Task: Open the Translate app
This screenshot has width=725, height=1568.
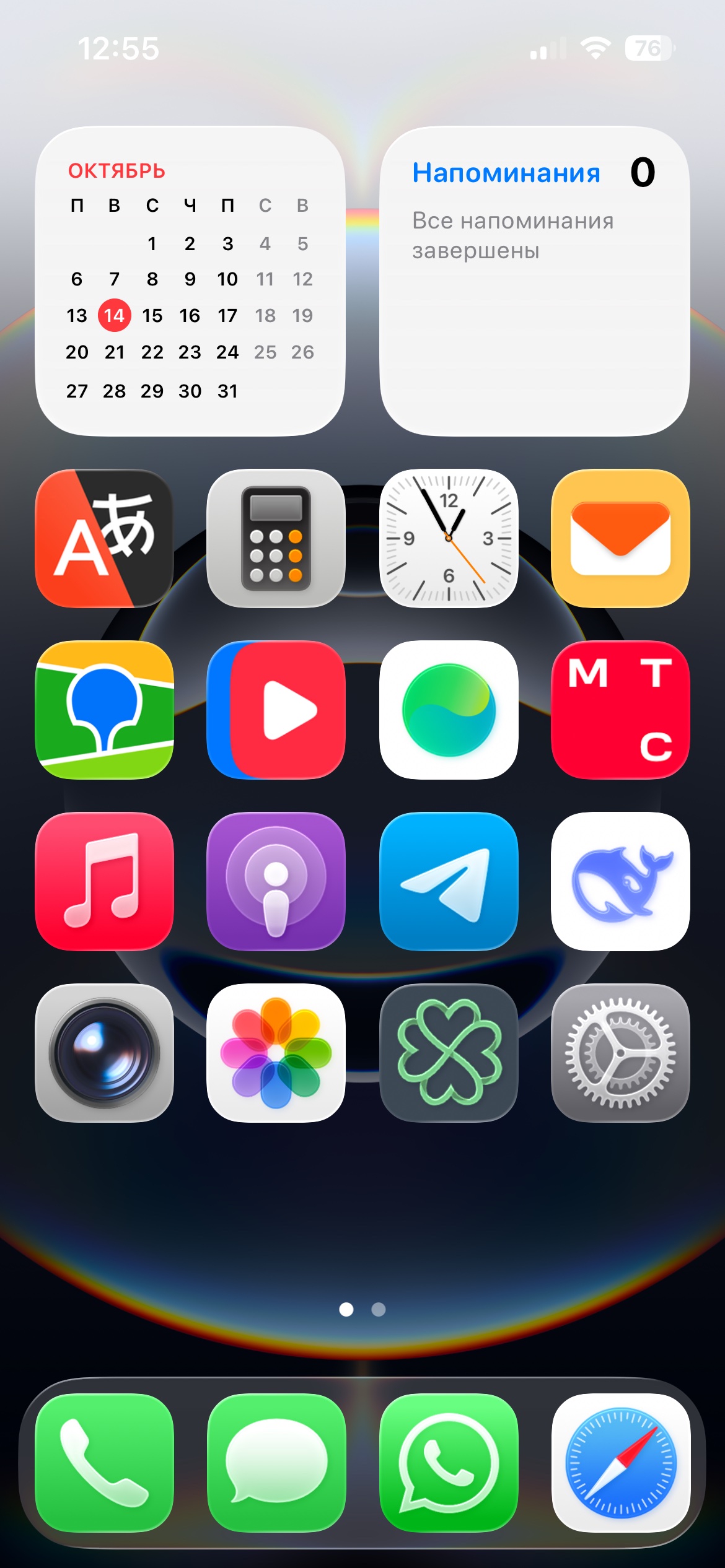Action: pos(104,538)
